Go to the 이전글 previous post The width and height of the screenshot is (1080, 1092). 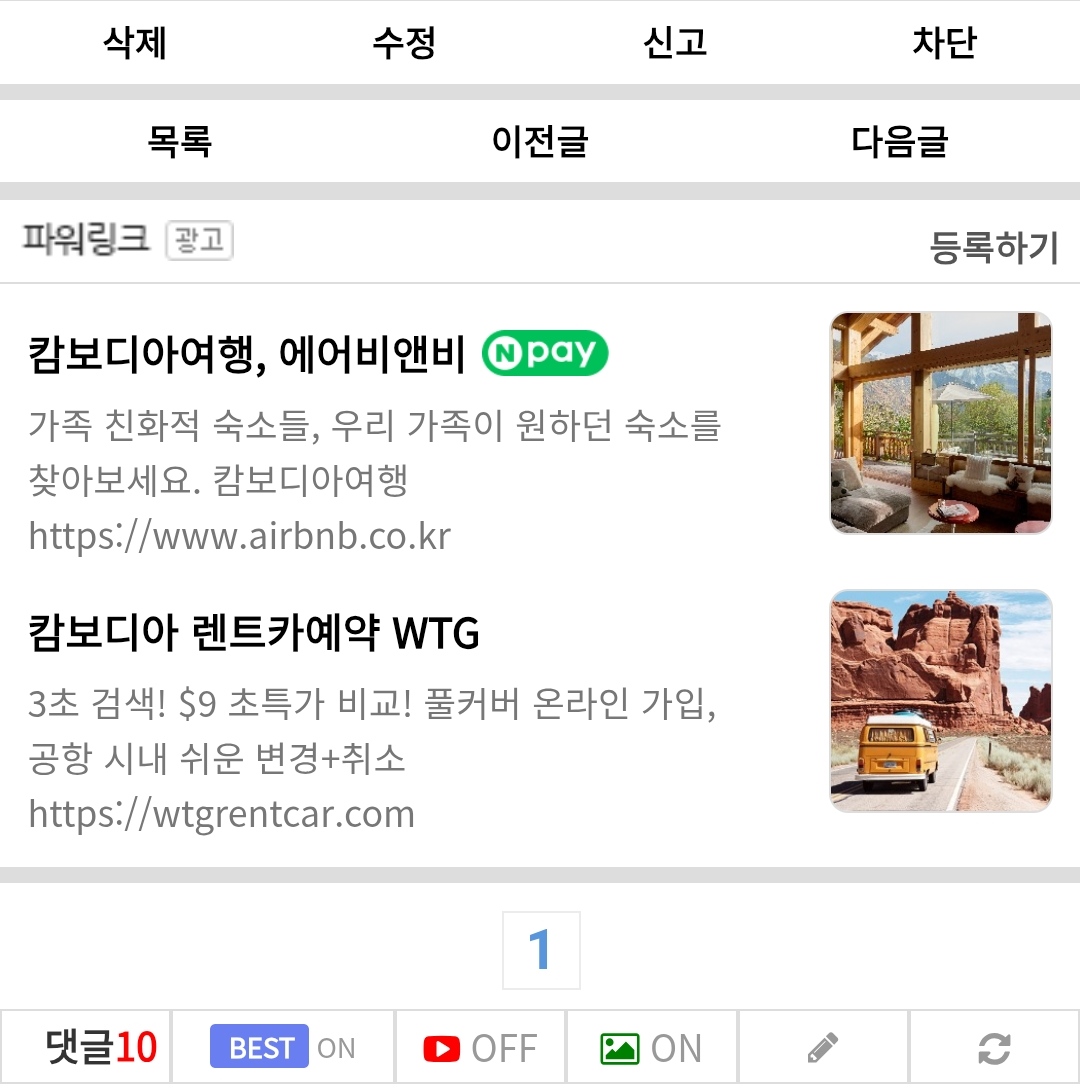pyautogui.click(x=539, y=141)
